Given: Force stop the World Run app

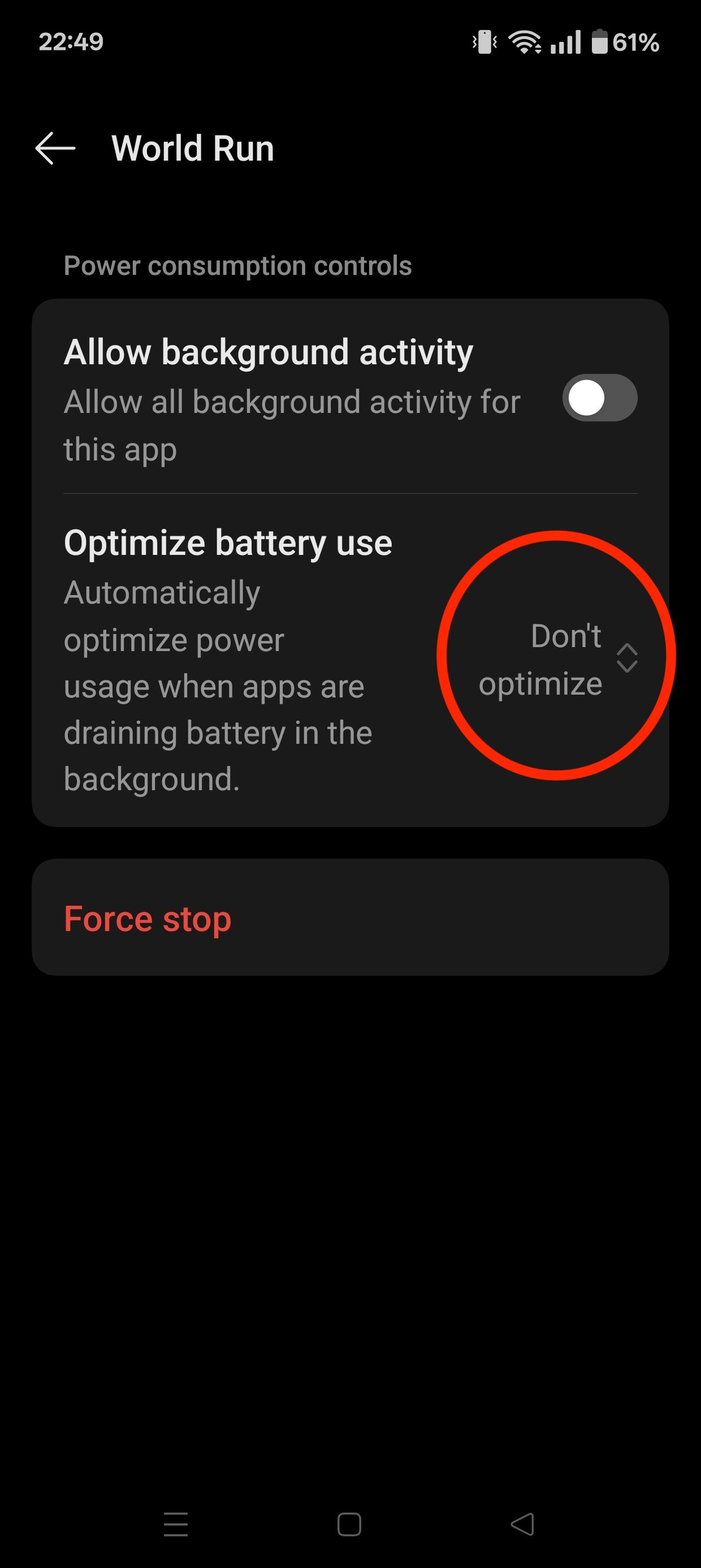Looking at the screenshot, I should [x=350, y=917].
